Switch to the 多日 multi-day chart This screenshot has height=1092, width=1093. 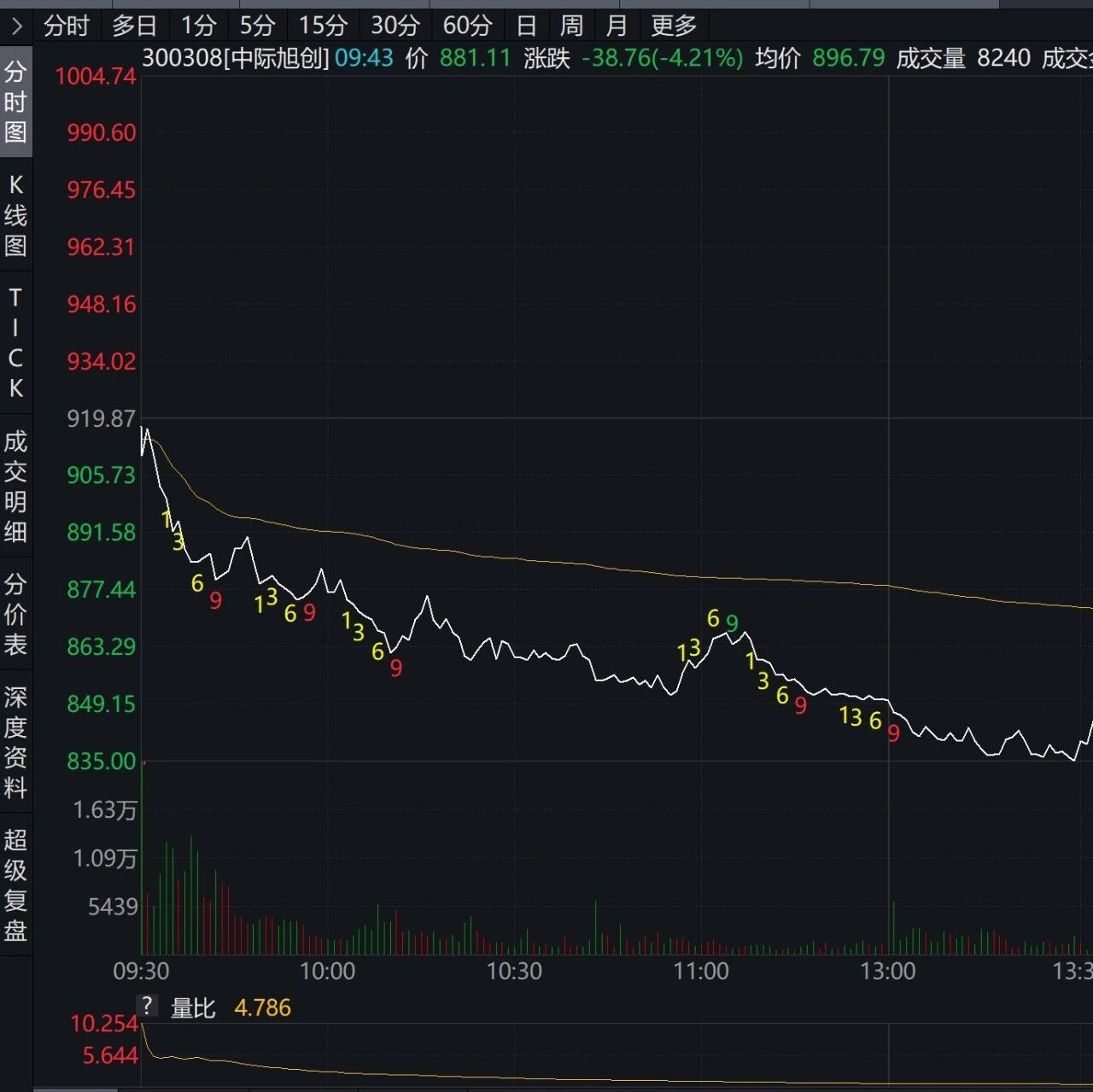pyautogui.click(x=135, y=26)
